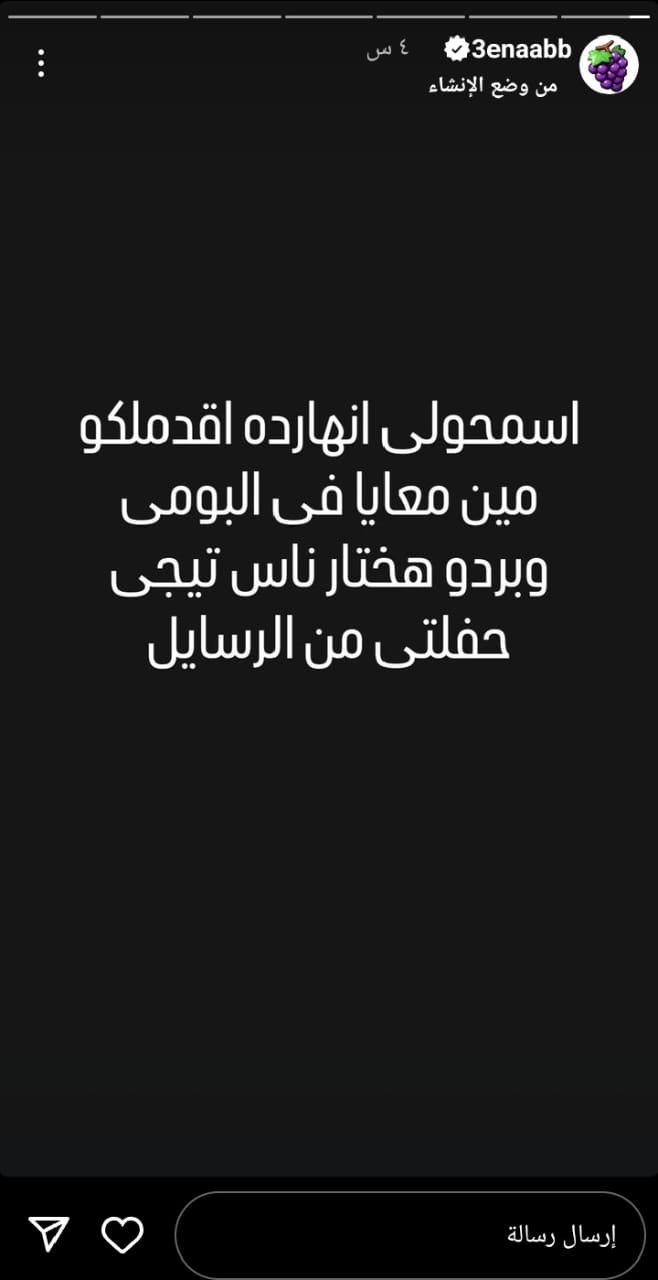This screenshot has width=658, height=1280.
Task: Open 3enaabb's grape profile picture
Action: click(x=609, y=65)
